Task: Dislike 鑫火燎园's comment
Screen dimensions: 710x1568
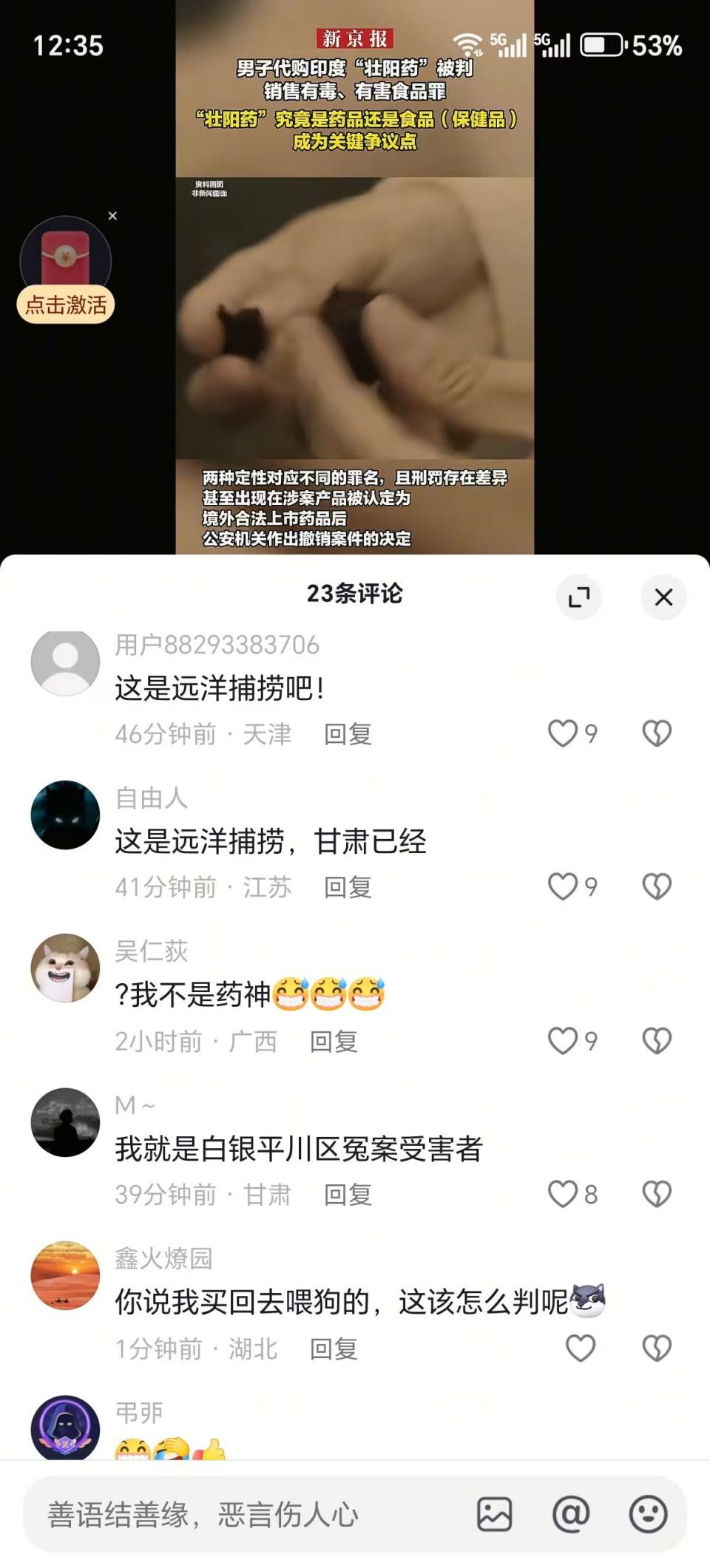Action: (x=656, y=1348)
